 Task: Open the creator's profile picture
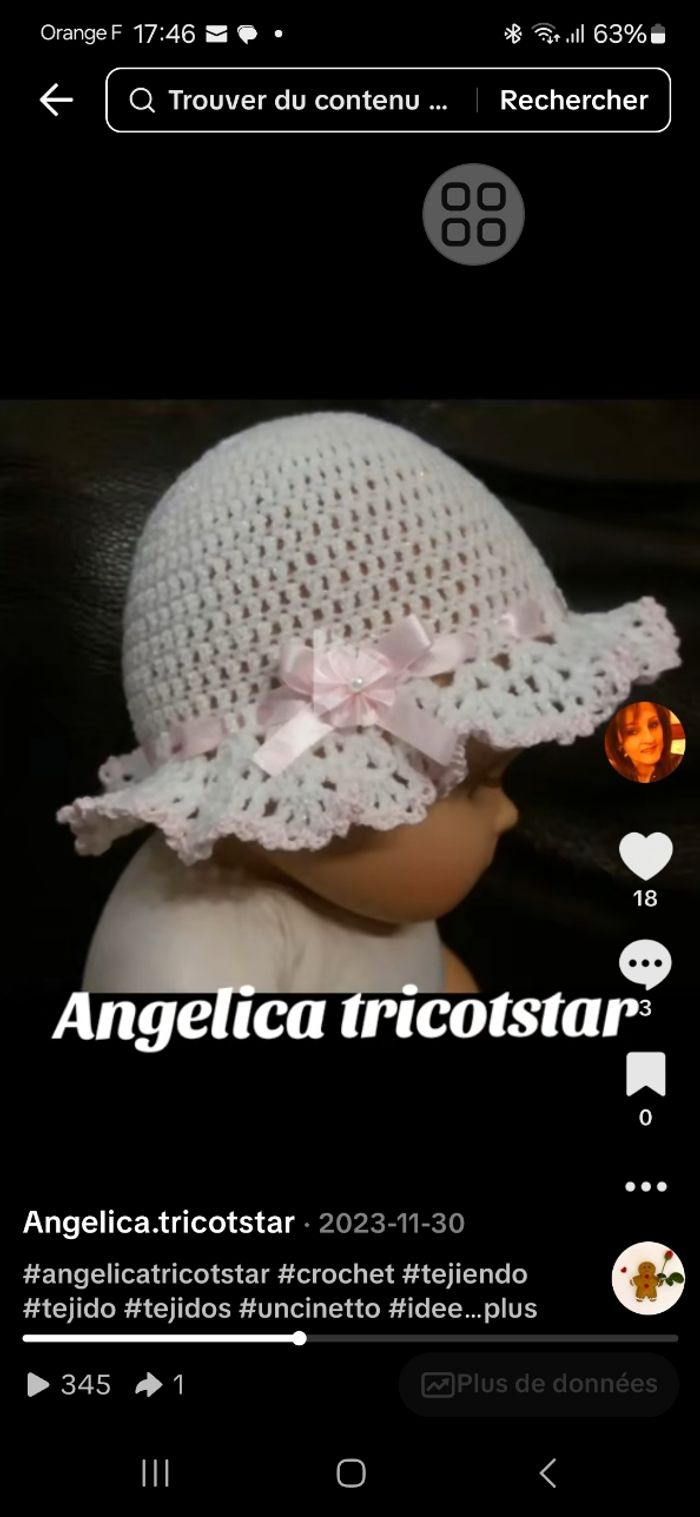pyautogui.click(x=645, y=742)
